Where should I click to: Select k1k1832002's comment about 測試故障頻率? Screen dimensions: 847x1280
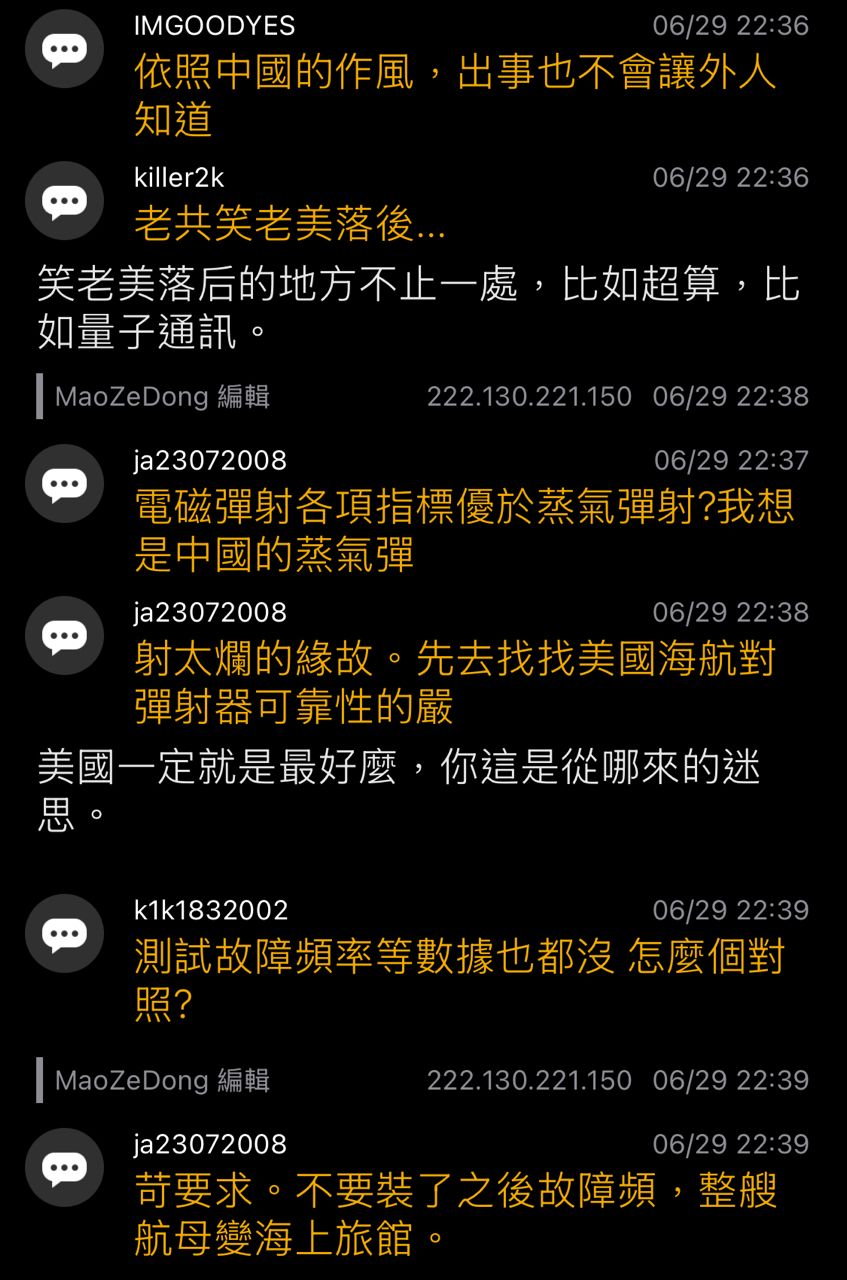click(x=459, y=981)
